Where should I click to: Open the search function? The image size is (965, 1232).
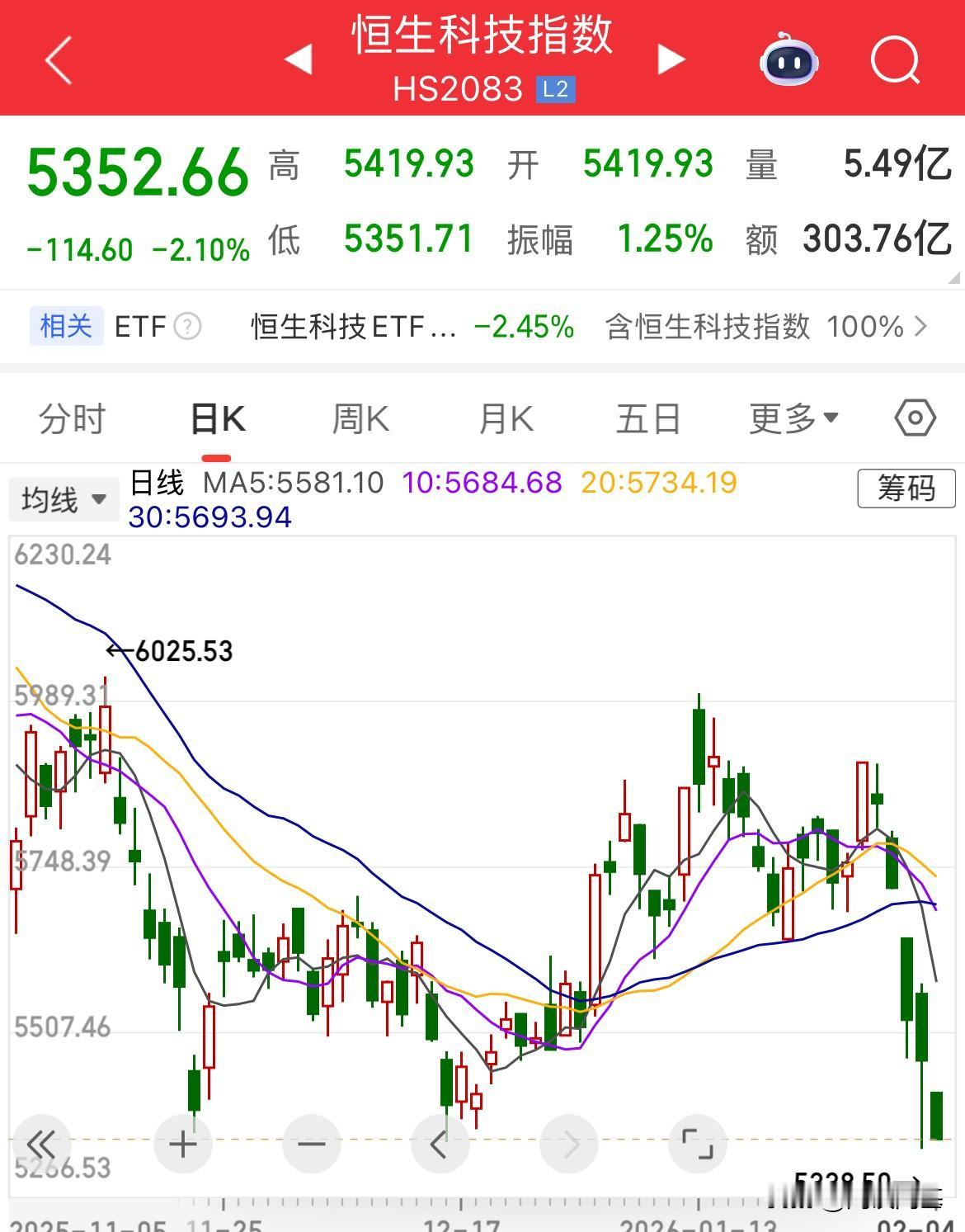pyautogui.click(x=895, y=60)
